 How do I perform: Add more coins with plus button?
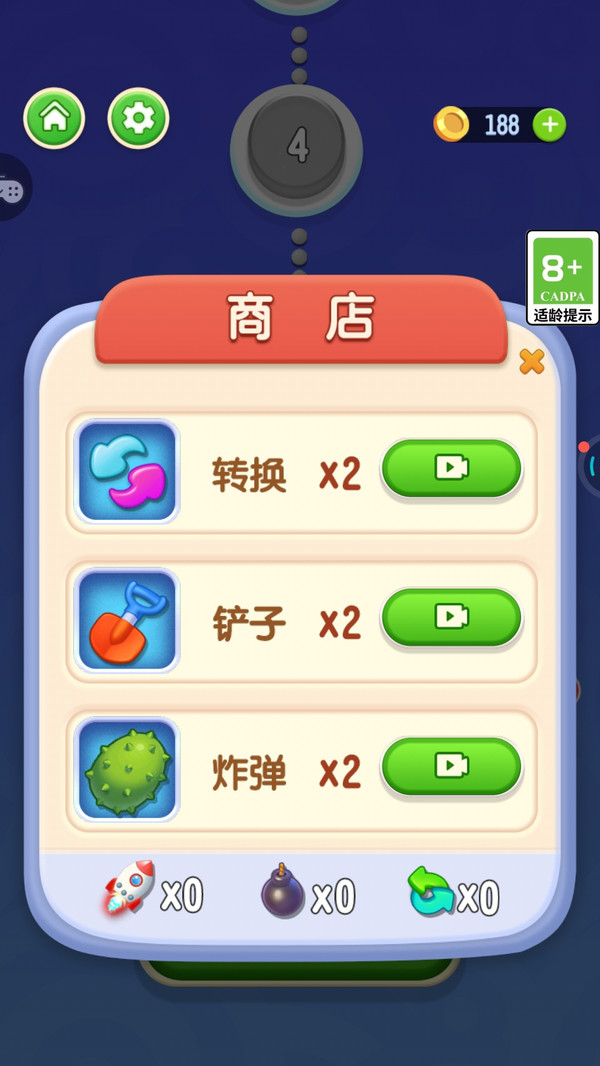tap(549, 125)
